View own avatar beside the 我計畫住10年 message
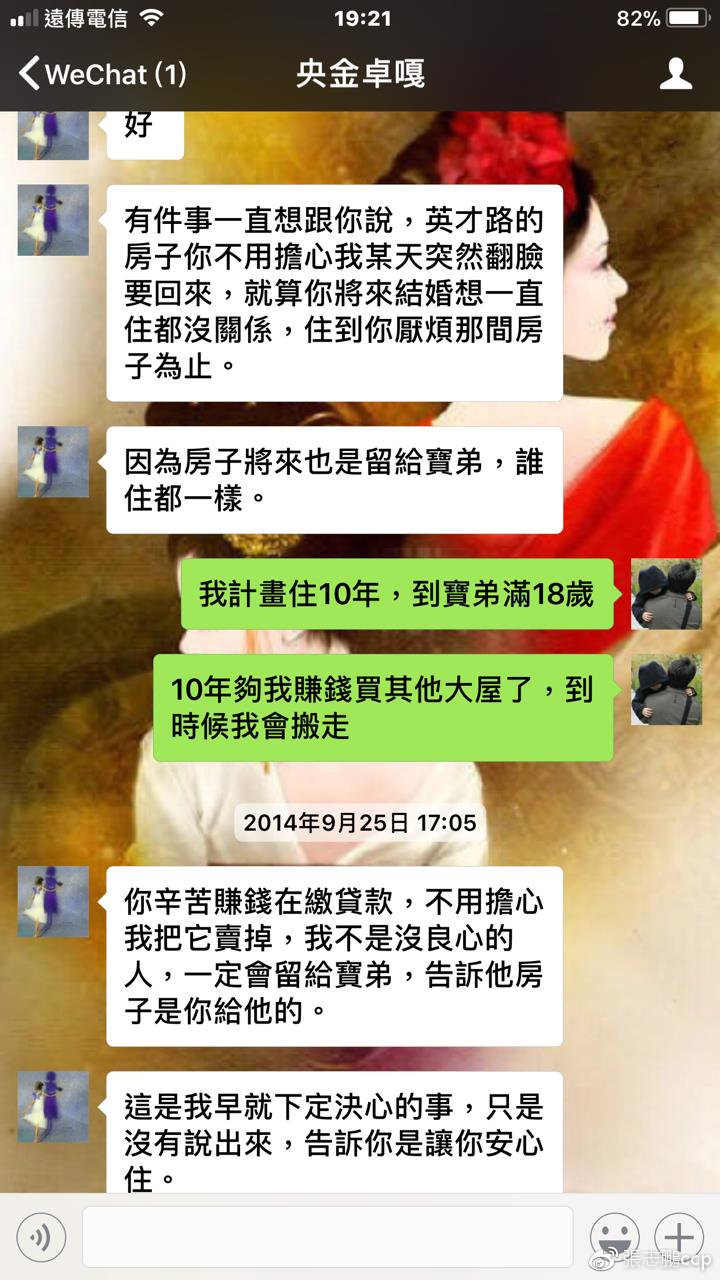This screenshot has height=1280, width=720. 666,594
